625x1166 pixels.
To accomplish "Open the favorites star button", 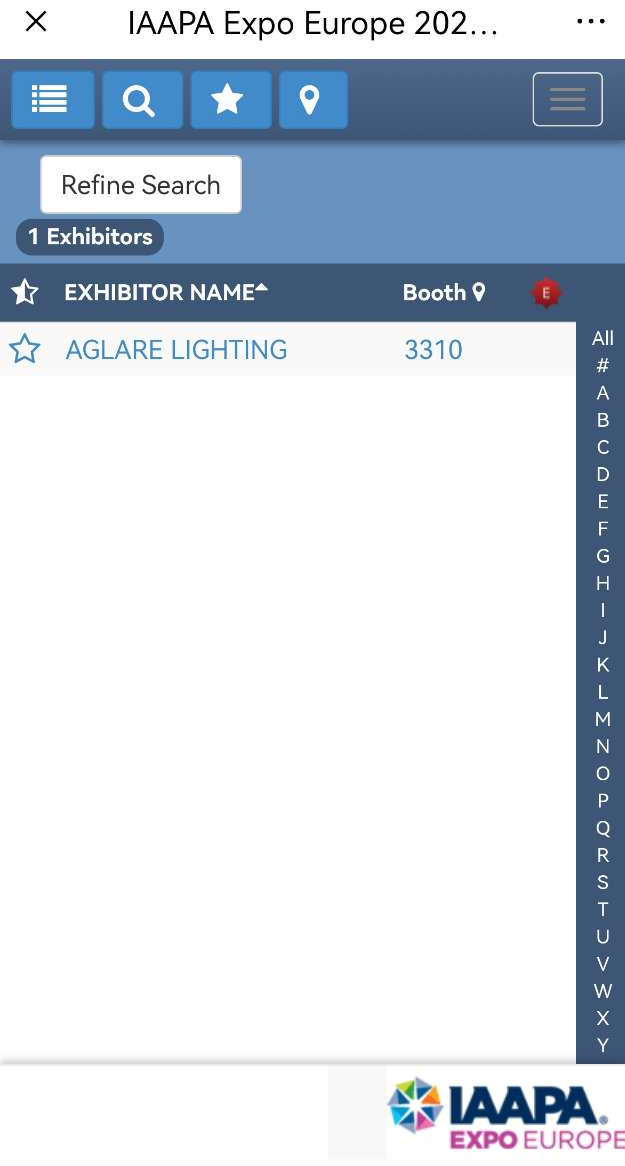I will pos(230,100).
